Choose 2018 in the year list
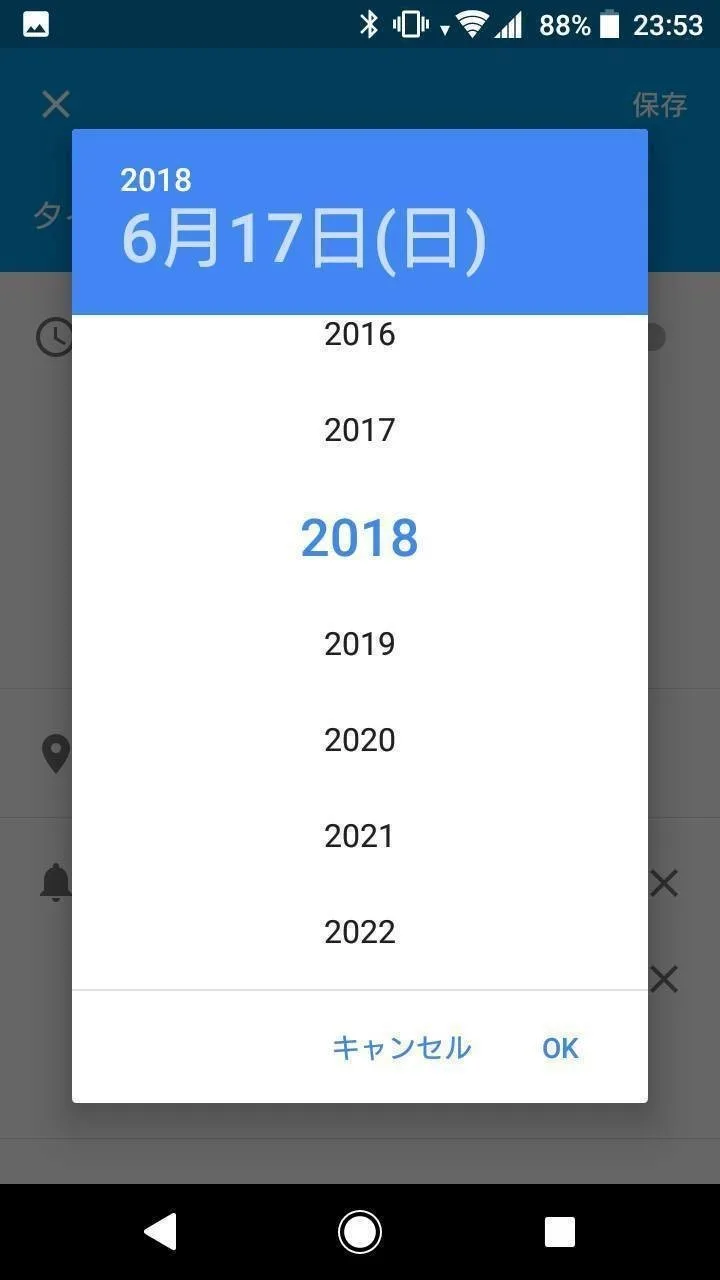The image size is (720, 1280). tap(360, 537)
